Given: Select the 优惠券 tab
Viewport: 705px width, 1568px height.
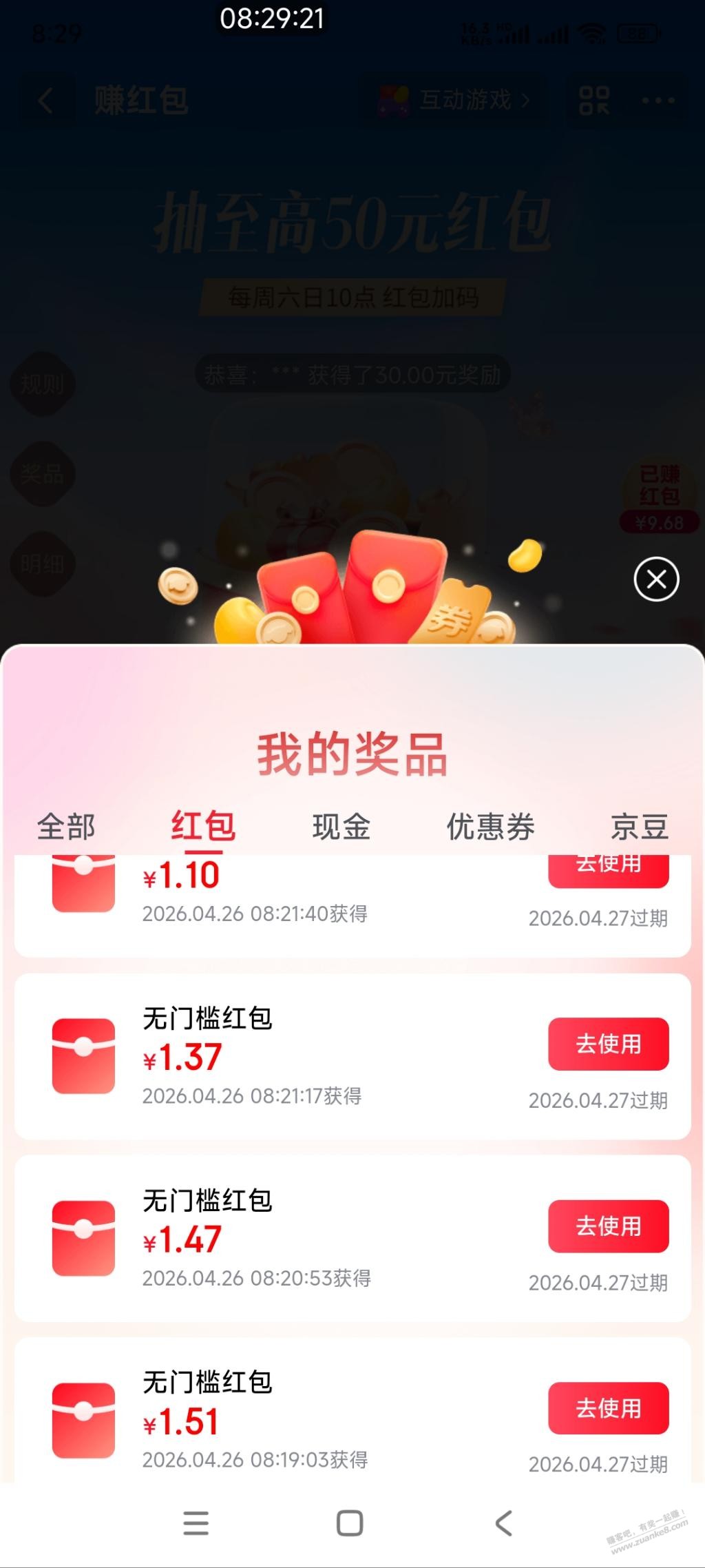Looking at the screenshot, I should [489, 827].
